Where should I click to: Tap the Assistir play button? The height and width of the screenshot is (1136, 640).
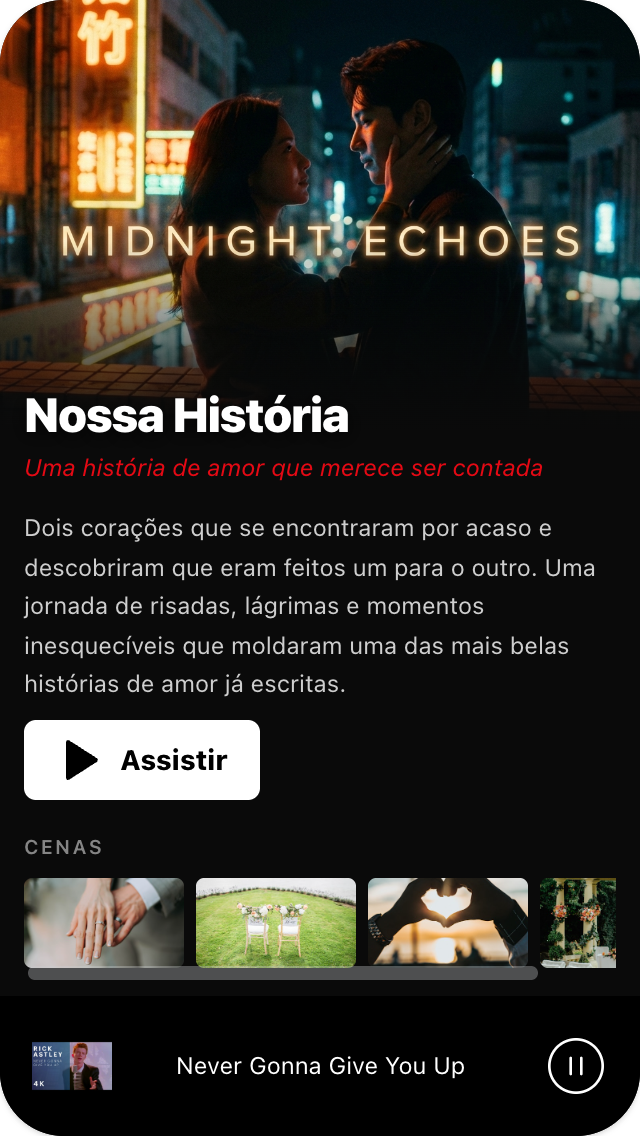click(142, 760)
